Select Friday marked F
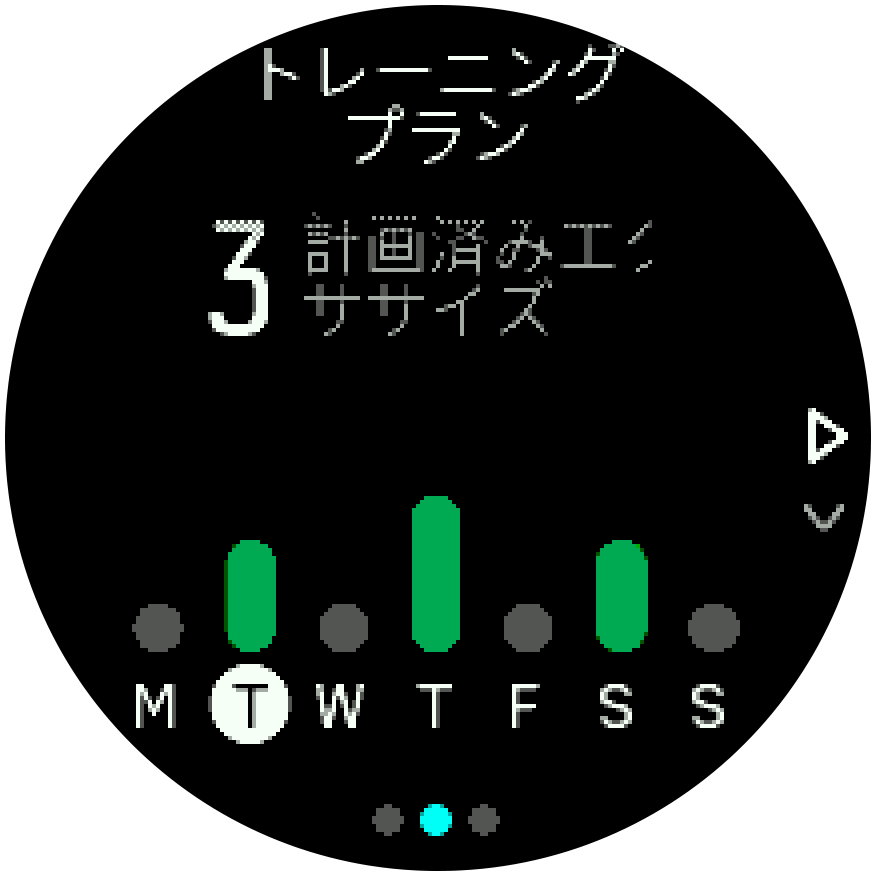The height and width of the screenshot is (872, 872). (527, 706)
